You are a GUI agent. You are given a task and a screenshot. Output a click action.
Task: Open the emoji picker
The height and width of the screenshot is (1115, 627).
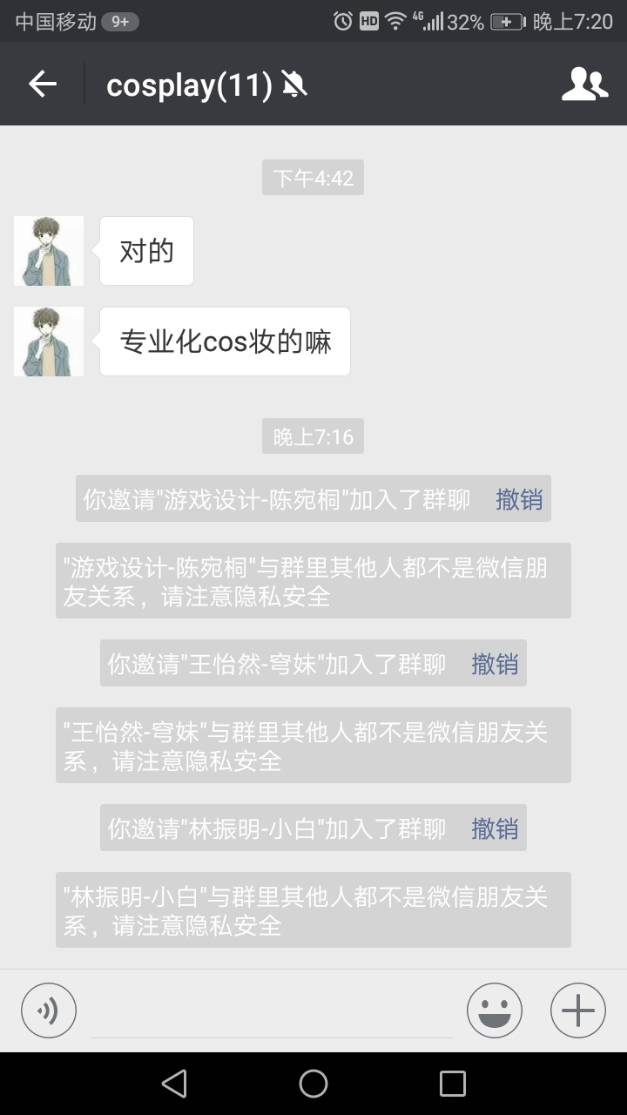tap(494, 1010)
